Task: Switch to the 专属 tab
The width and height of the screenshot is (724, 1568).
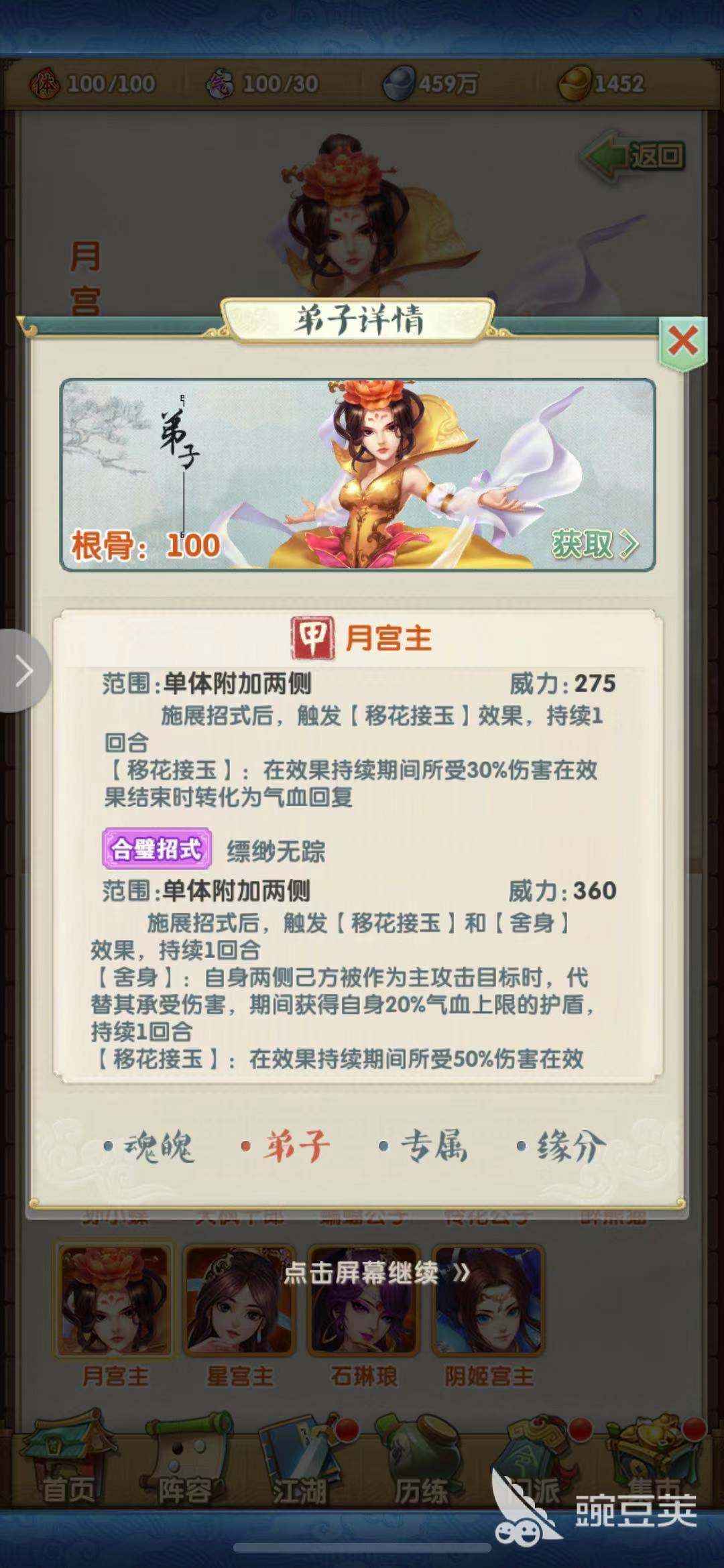Action: click(424, 1146)
